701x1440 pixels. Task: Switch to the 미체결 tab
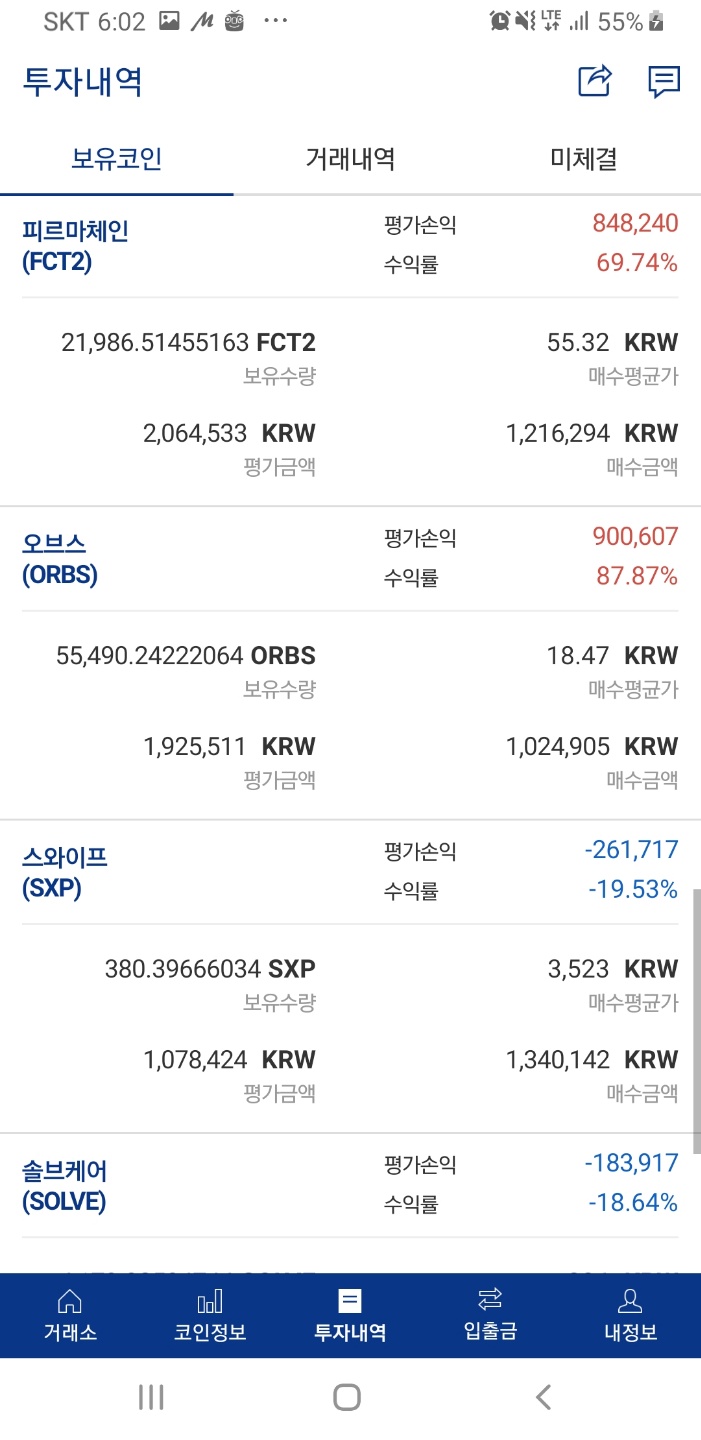(584, 158)
